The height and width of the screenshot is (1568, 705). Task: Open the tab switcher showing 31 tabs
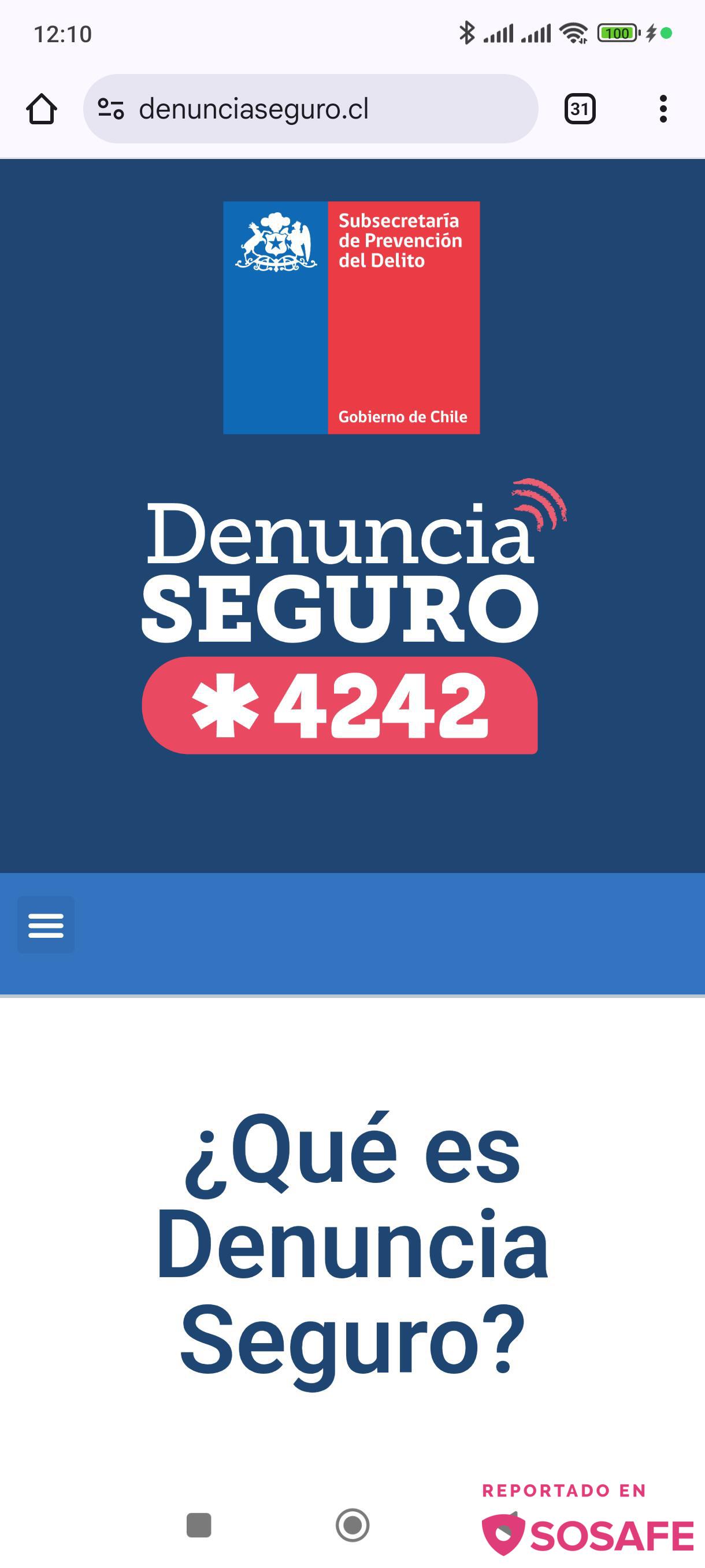579,109
